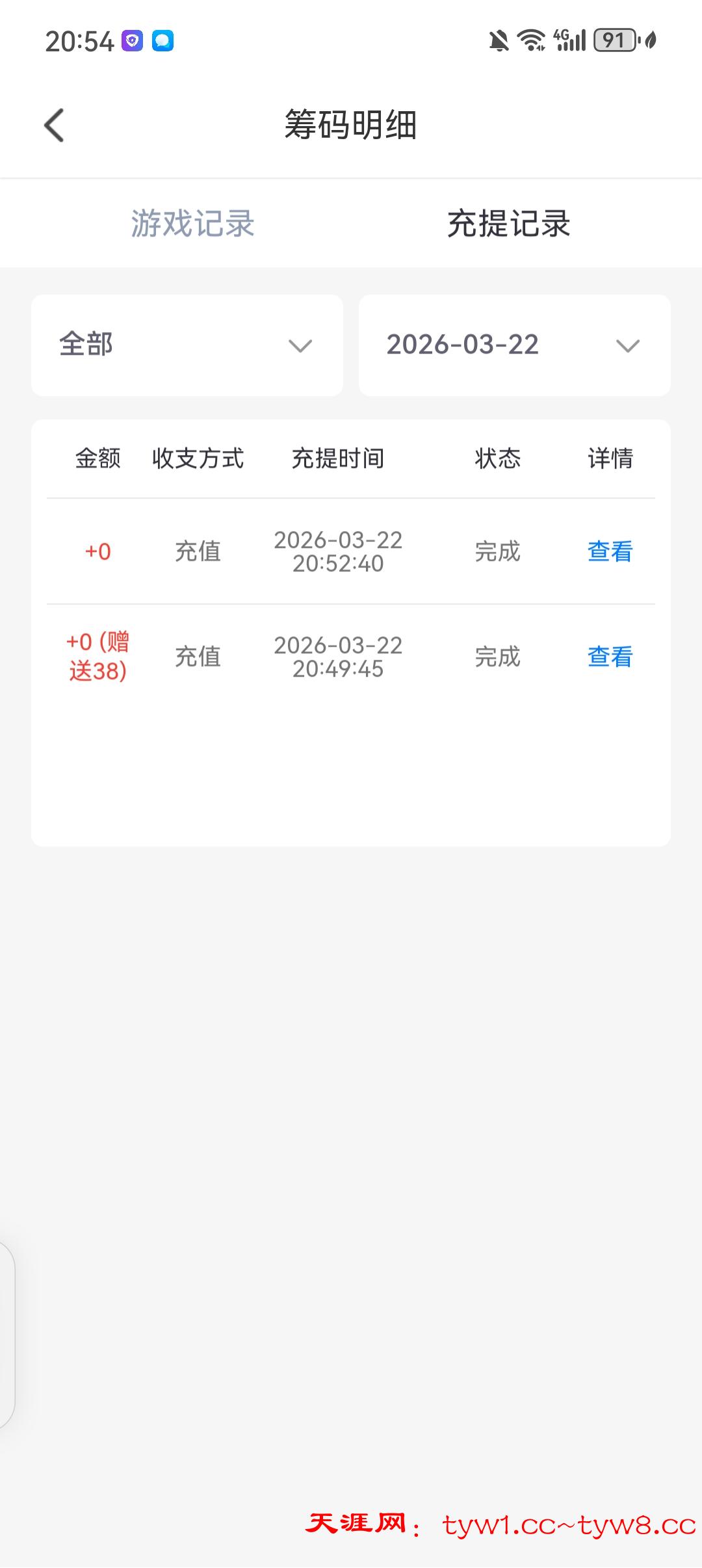Expand the 全部 type filter dropdown
Screen dimensions: 702x1568
pos(187,345)
